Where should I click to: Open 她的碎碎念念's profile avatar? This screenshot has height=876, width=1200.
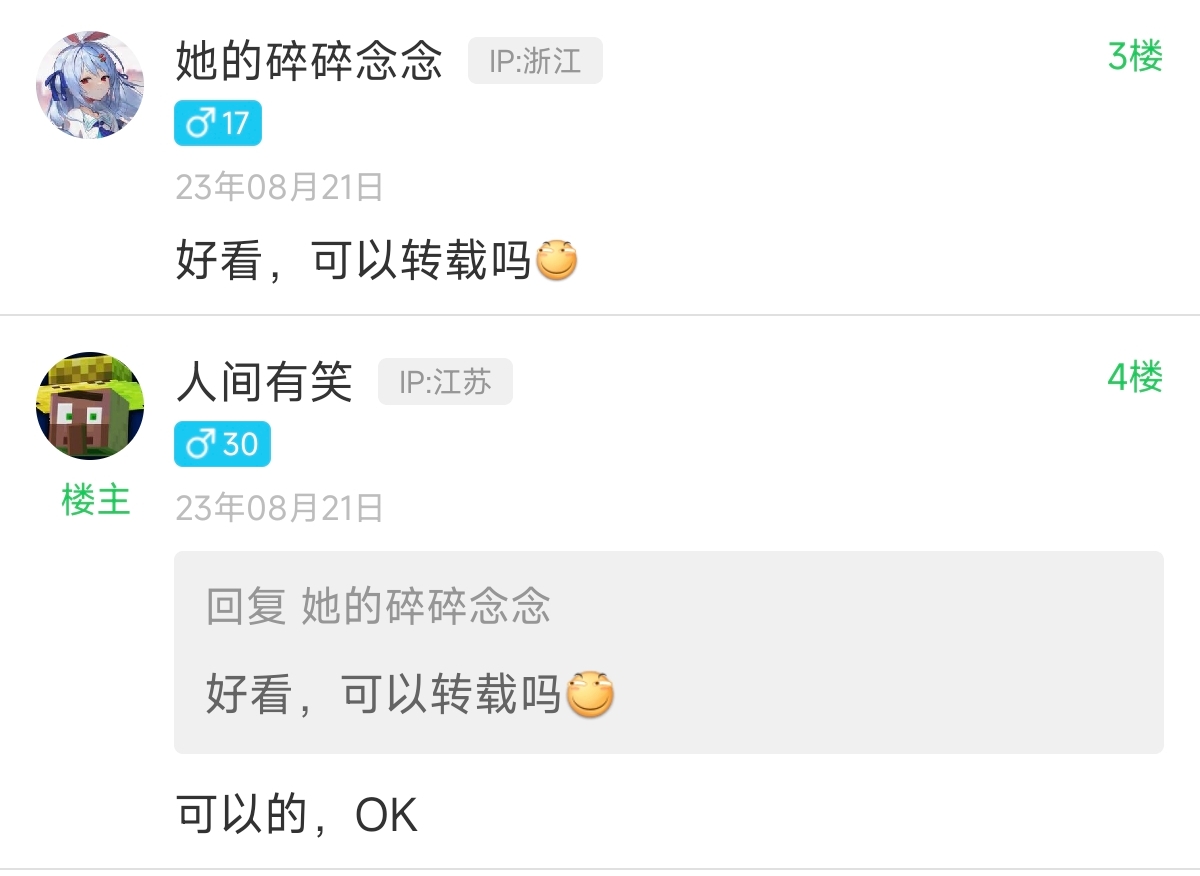(90, 85)
